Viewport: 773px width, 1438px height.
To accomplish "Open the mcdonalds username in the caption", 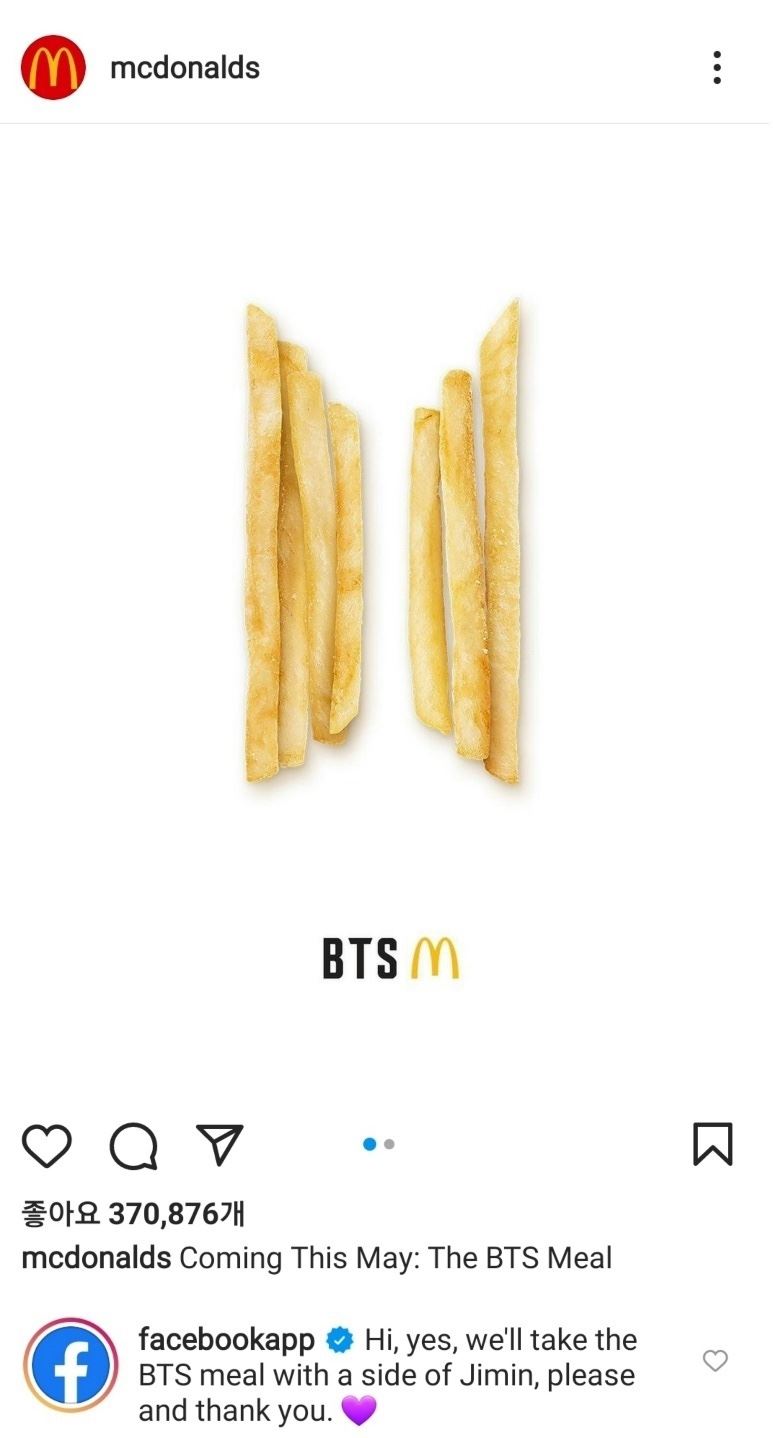I will pyautogui.click(x=96, y=1258).
